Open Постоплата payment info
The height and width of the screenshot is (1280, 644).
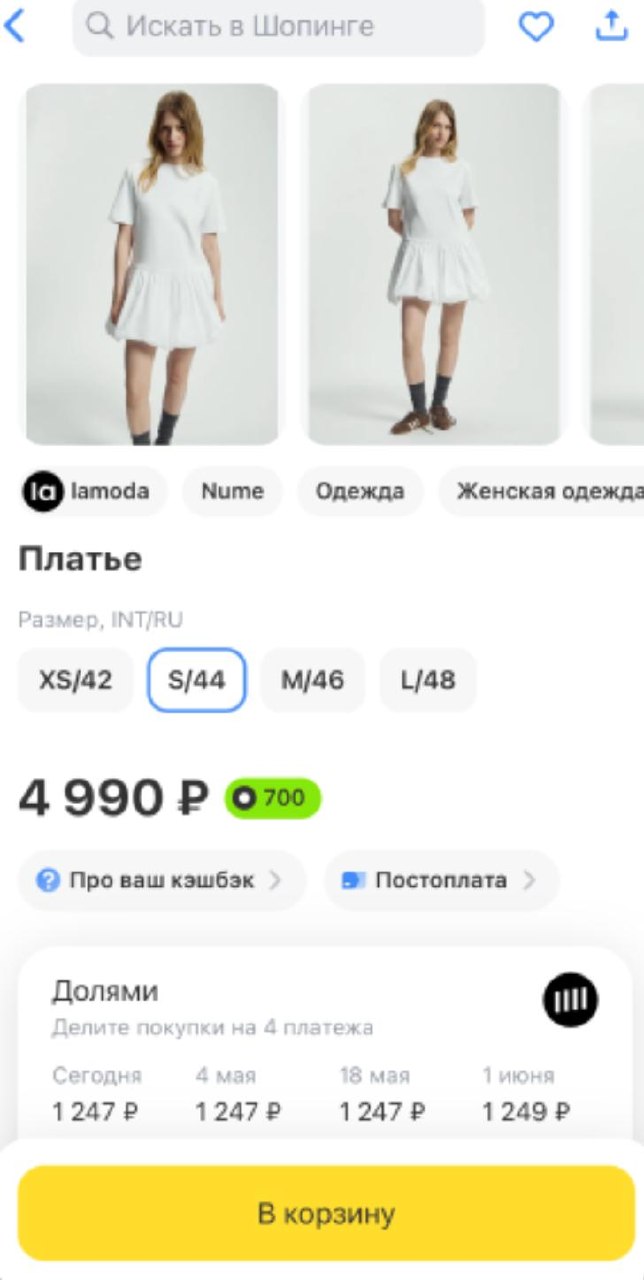click(440, 880)
